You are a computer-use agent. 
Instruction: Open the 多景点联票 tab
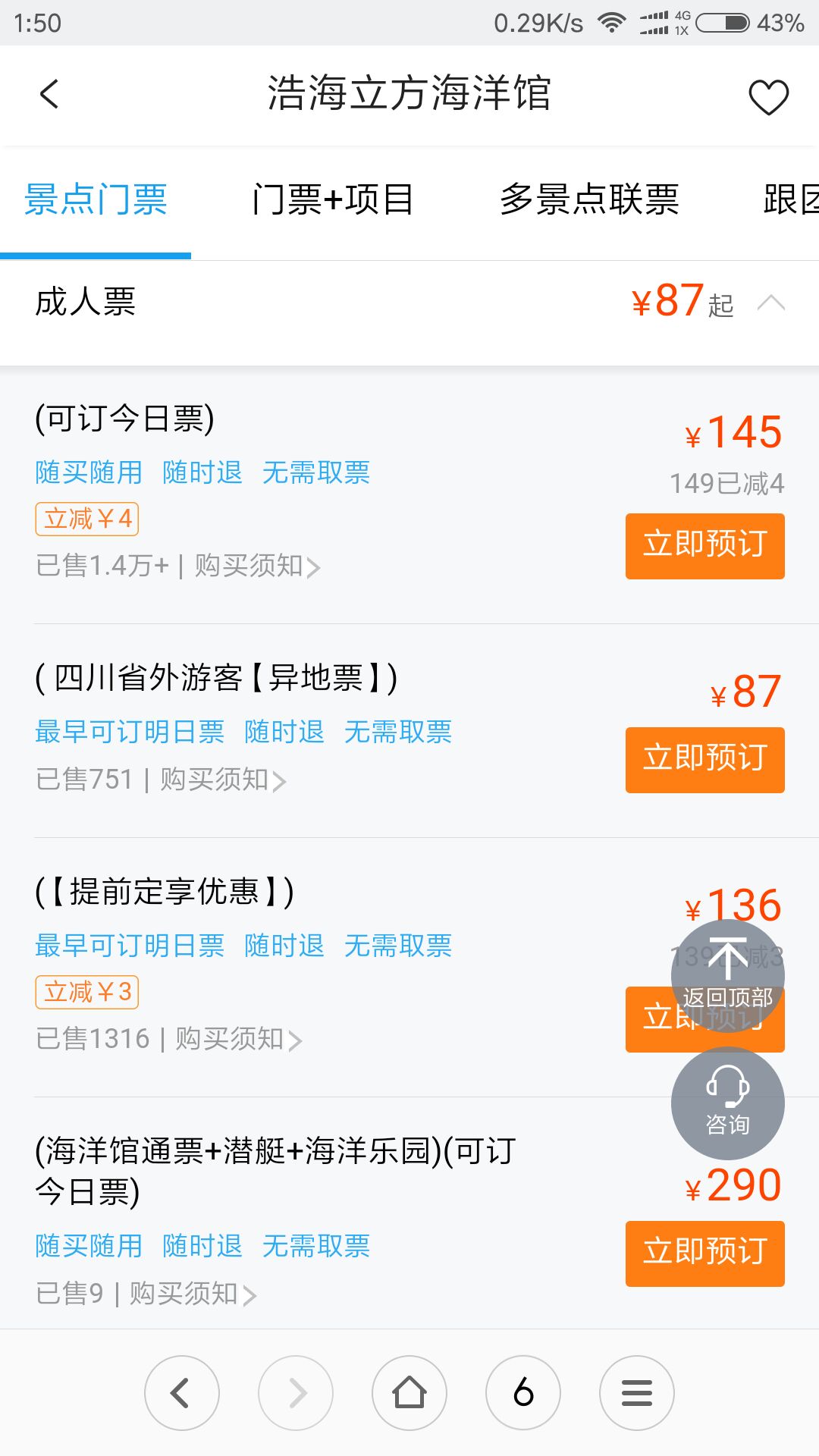tap(589, 200)
